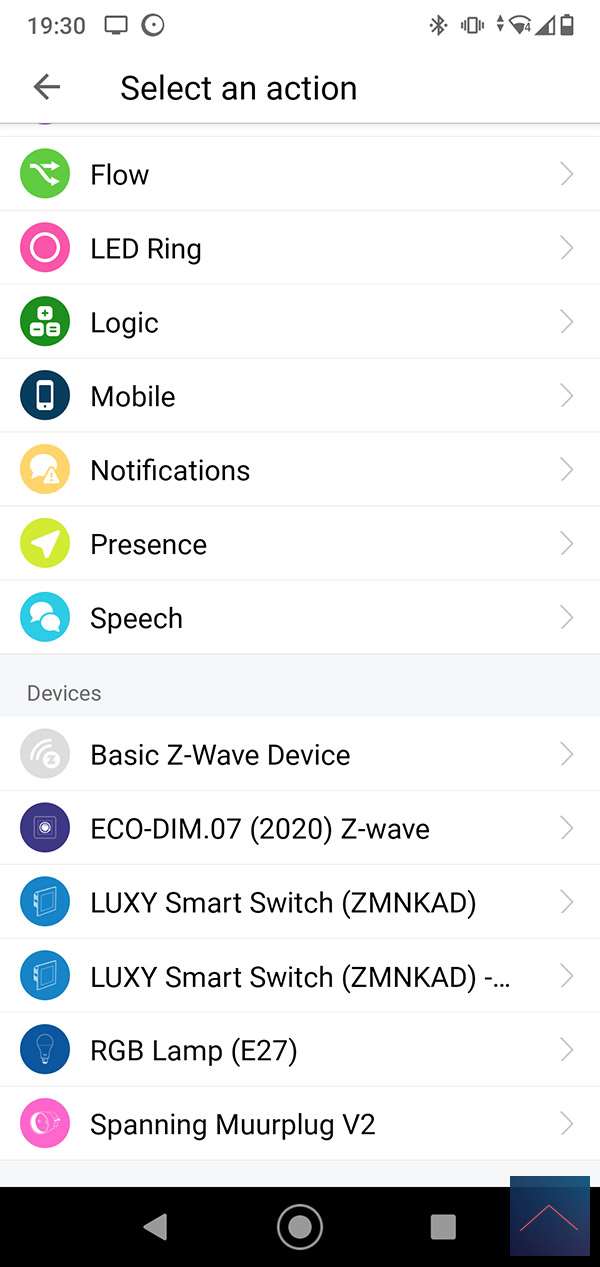Open the Notifications actions
The image size is (600, 1267).
click(x=300, y=471)
